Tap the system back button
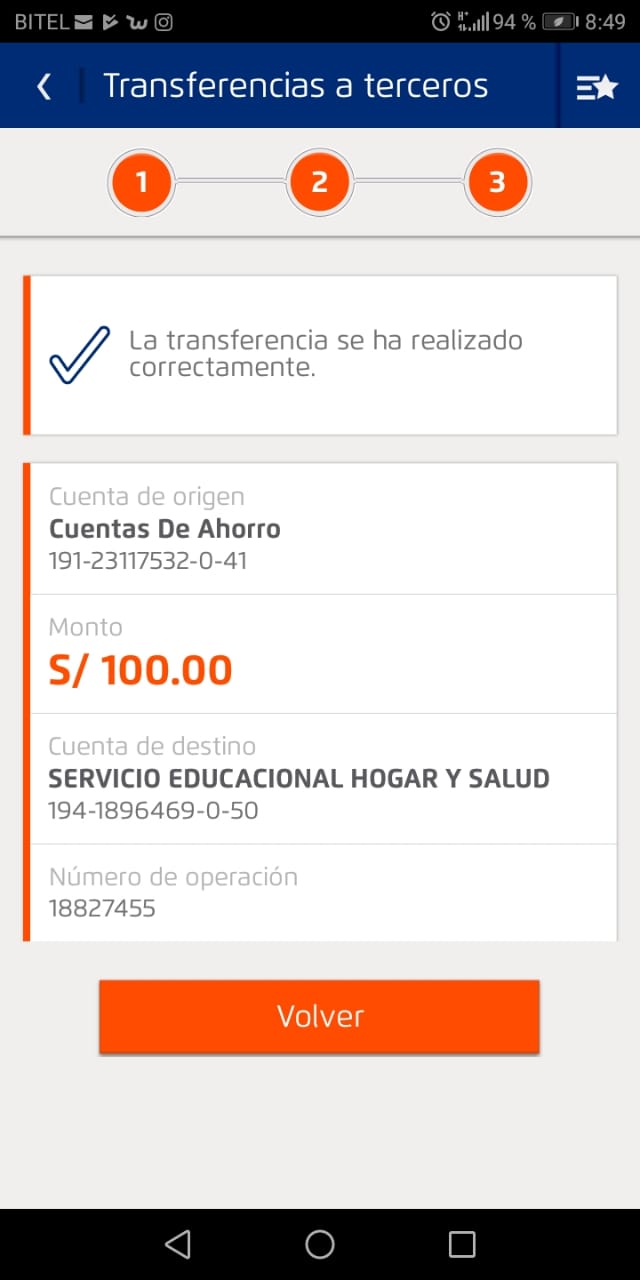Viewport: 640px width, 1280px height. click(177, 1244)
